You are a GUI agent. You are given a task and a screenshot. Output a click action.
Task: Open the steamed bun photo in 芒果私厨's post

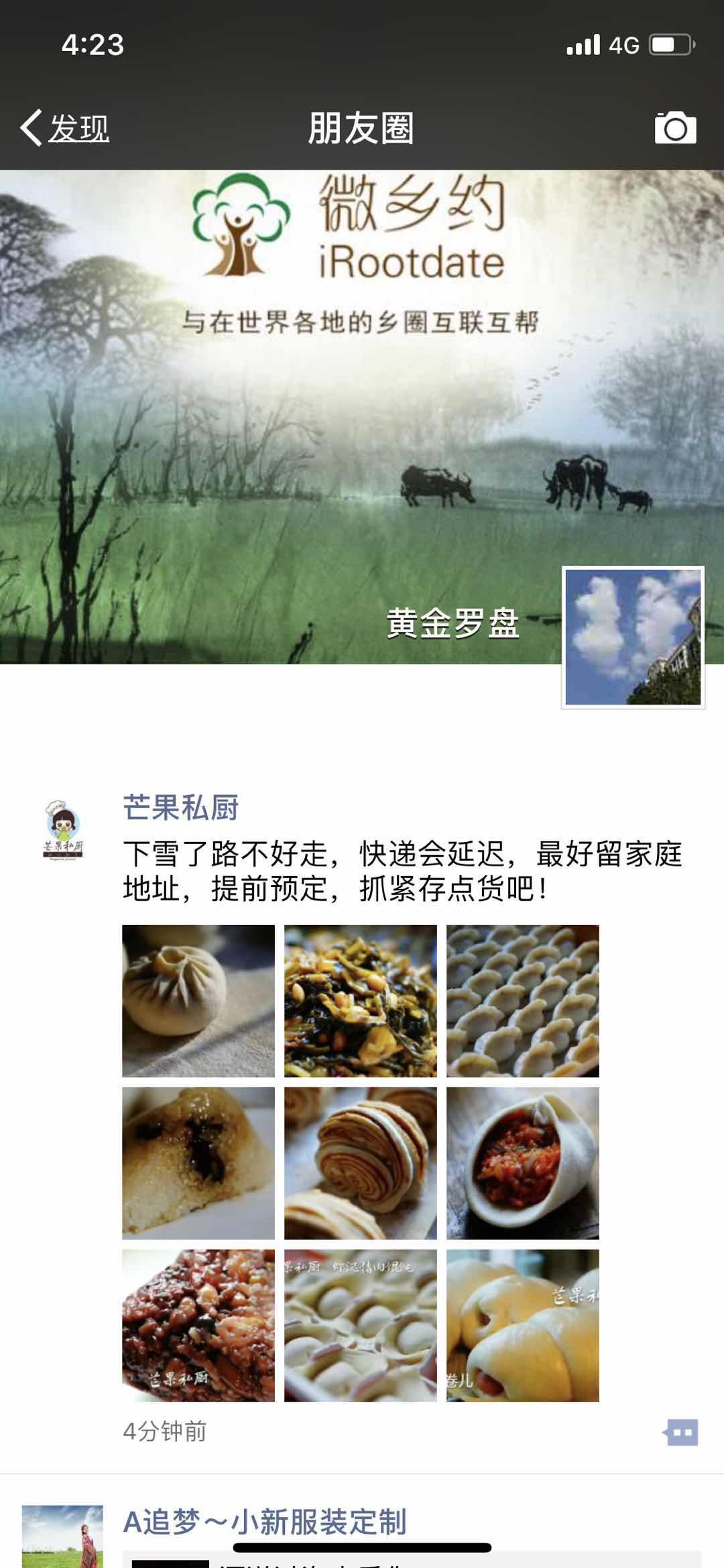coord(198,1001)
